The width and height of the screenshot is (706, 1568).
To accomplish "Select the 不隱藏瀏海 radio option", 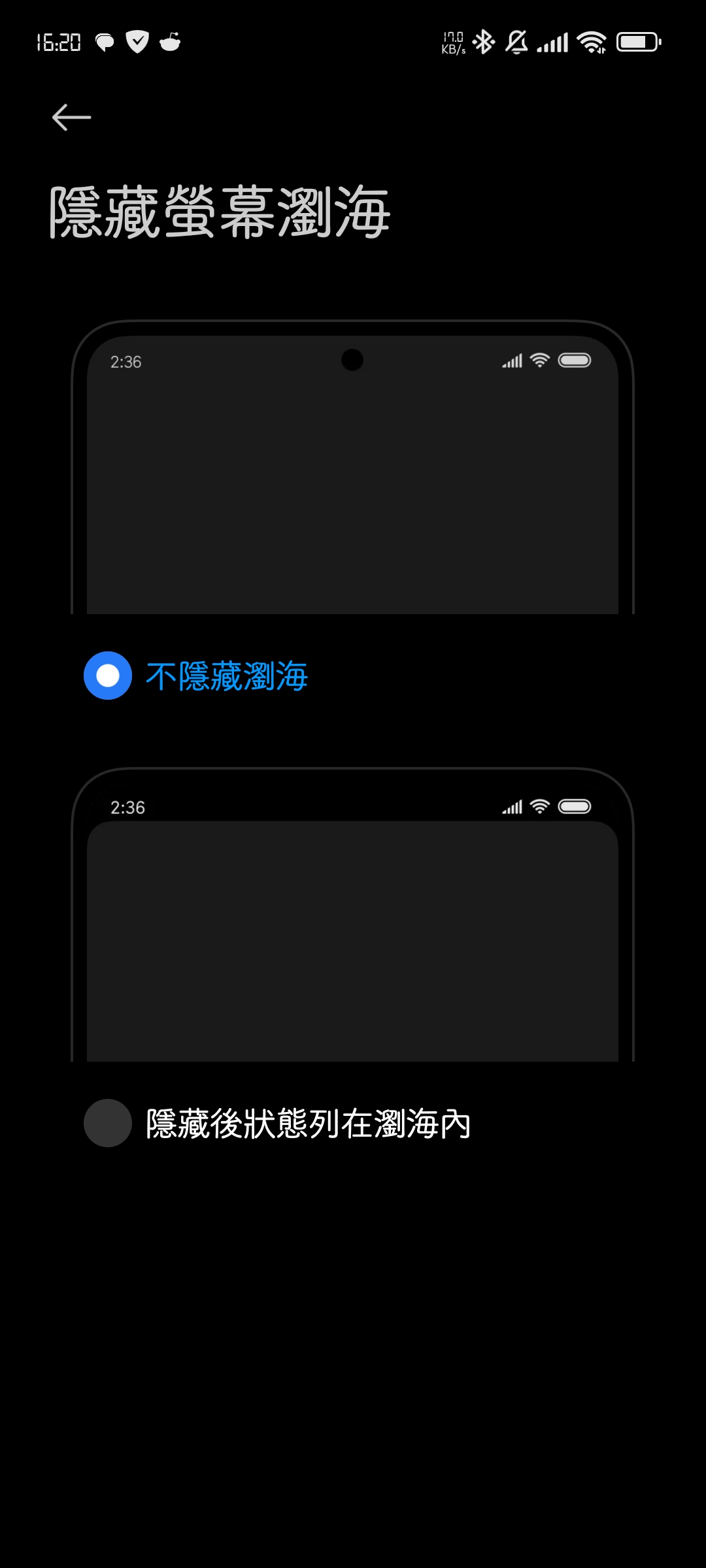I will click(x=108, y=676).
